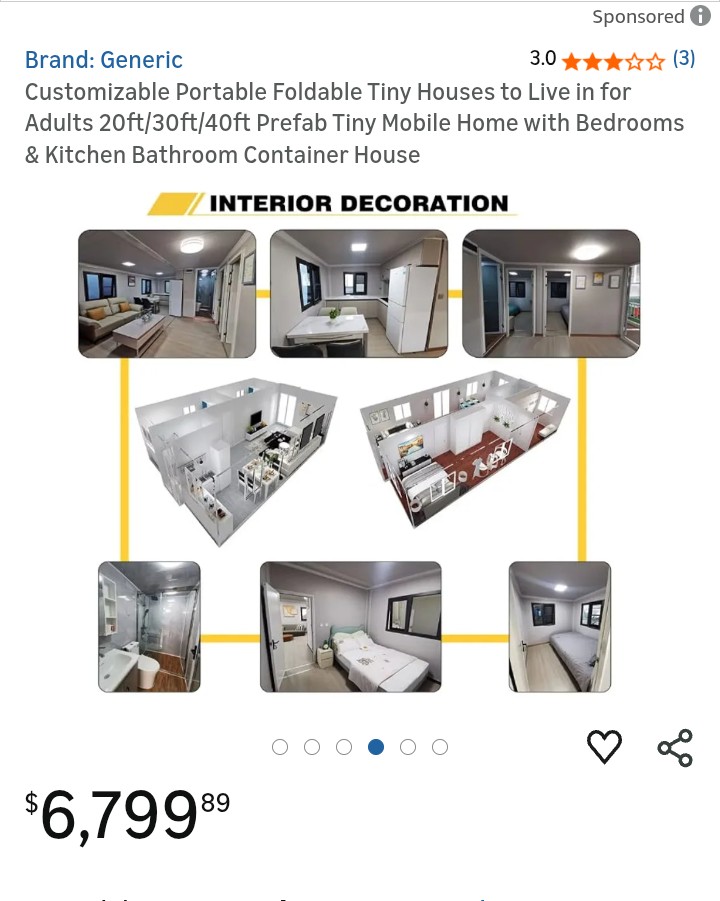This screenshot has width=720, height=901.
Task: Jump to the first image dot
Action: (280, 747)
